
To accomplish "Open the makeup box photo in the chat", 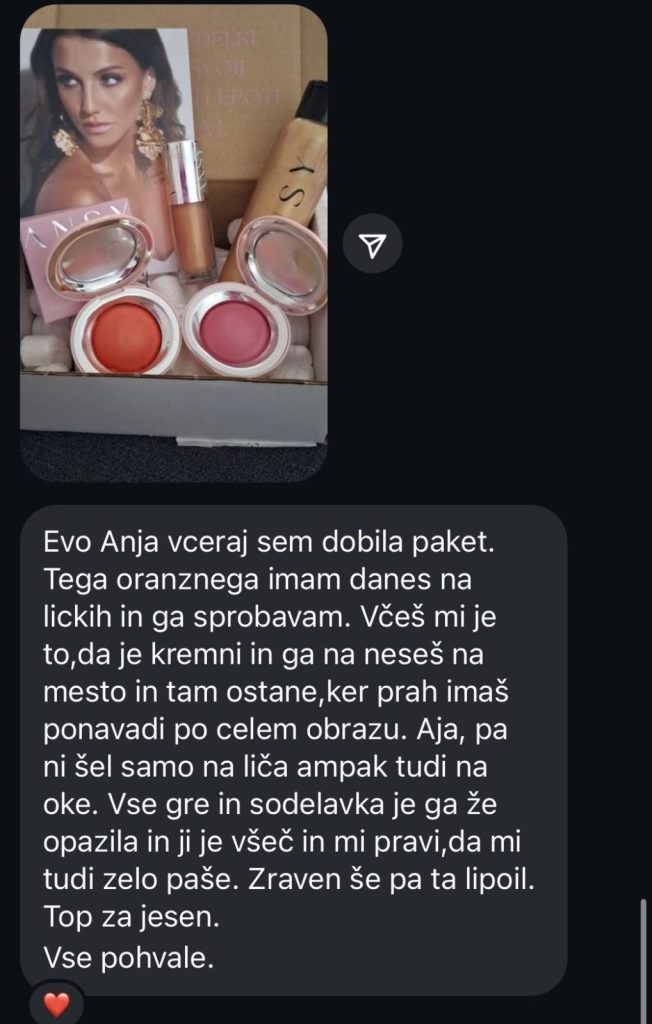I will (x=174, y=240).
